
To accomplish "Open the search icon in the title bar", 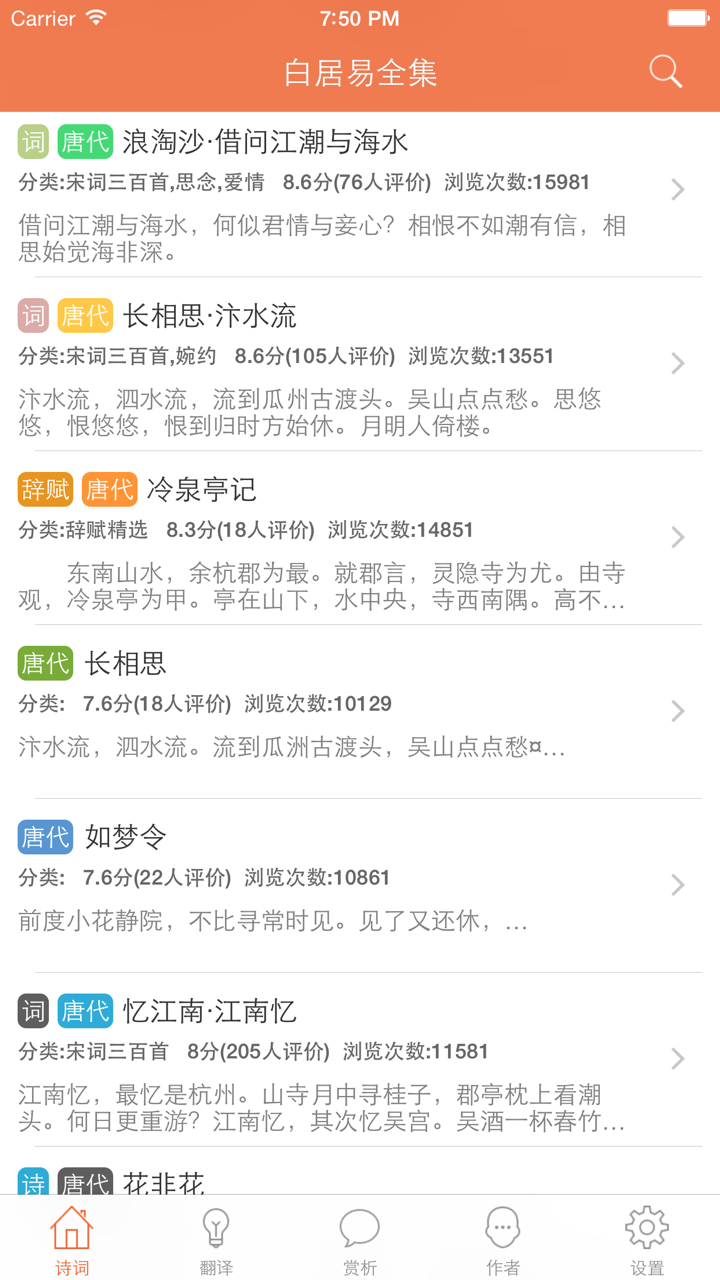I will pos(664,71).
